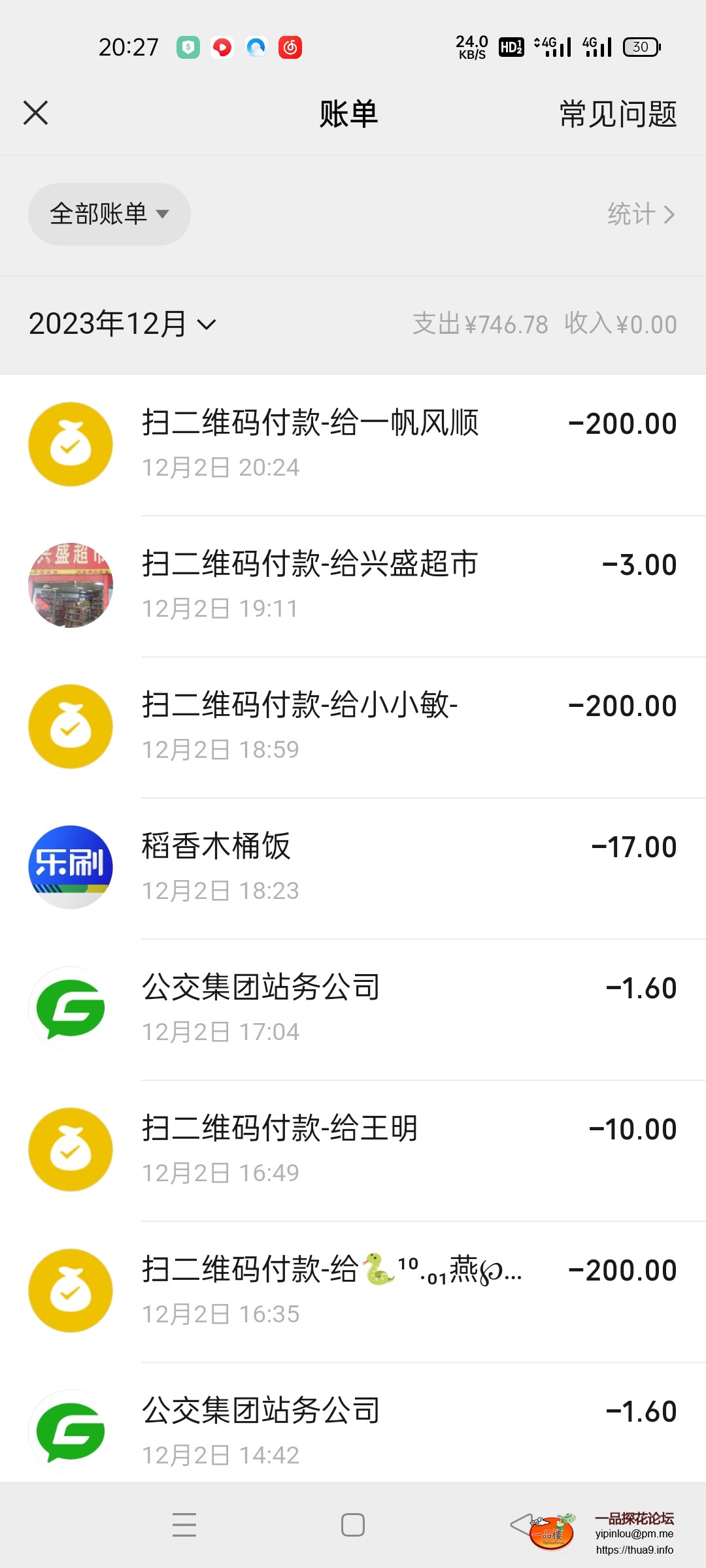The image size is (706, 1568).
Task: Tap the green G icon for 公交集团站务公司
Action: (x=71, y=1008)
